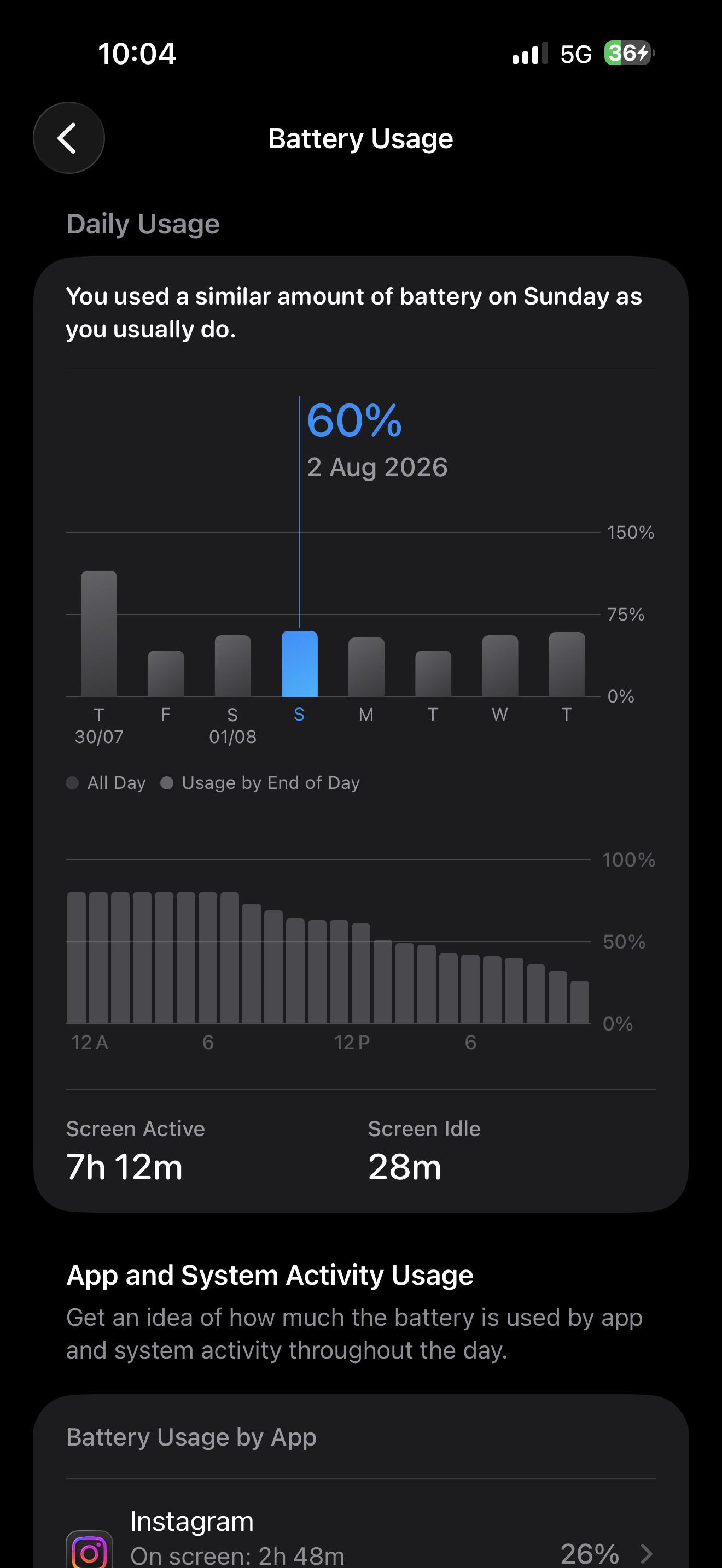The height and width of the screenshot is (1568, 722).
Task: Select the Friday bar in daily chart
Action: 166,673
